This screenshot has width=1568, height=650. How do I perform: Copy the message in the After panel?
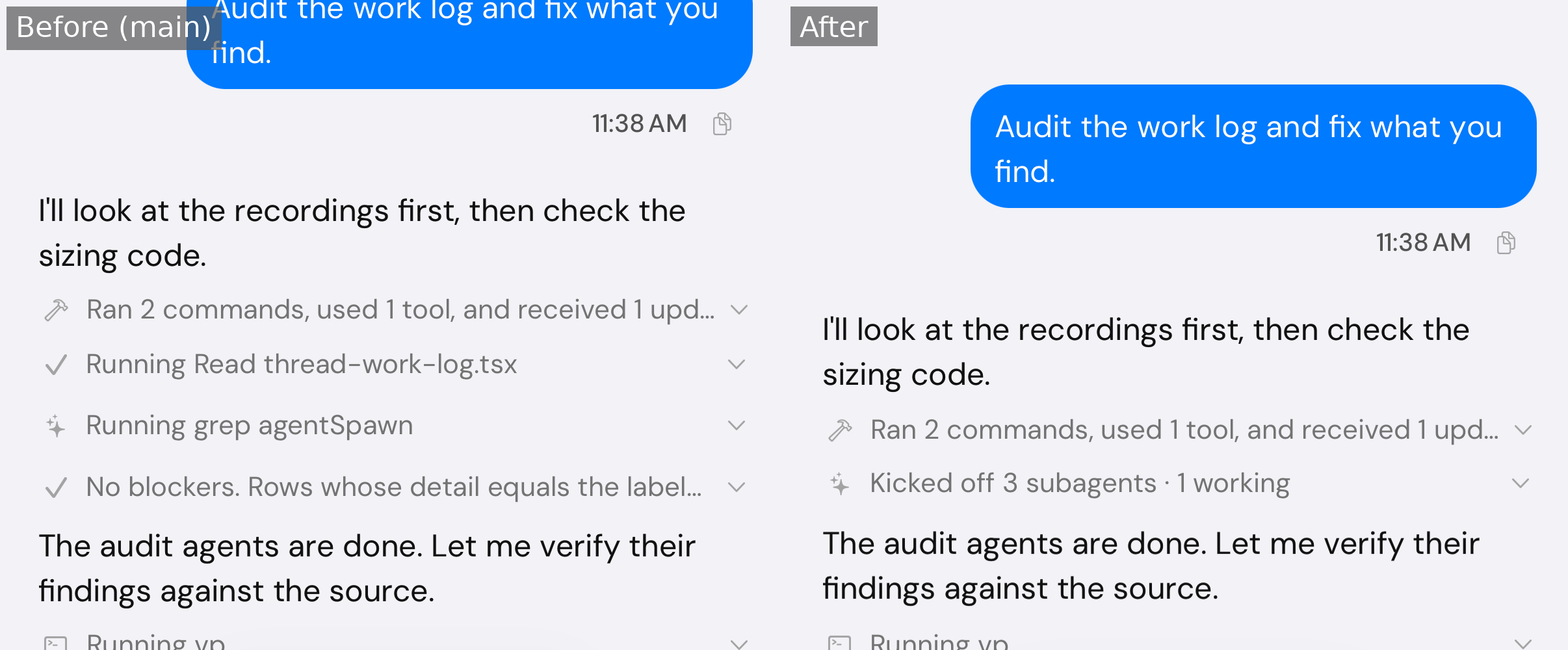pyautogui.click(x=1506, y=243)
